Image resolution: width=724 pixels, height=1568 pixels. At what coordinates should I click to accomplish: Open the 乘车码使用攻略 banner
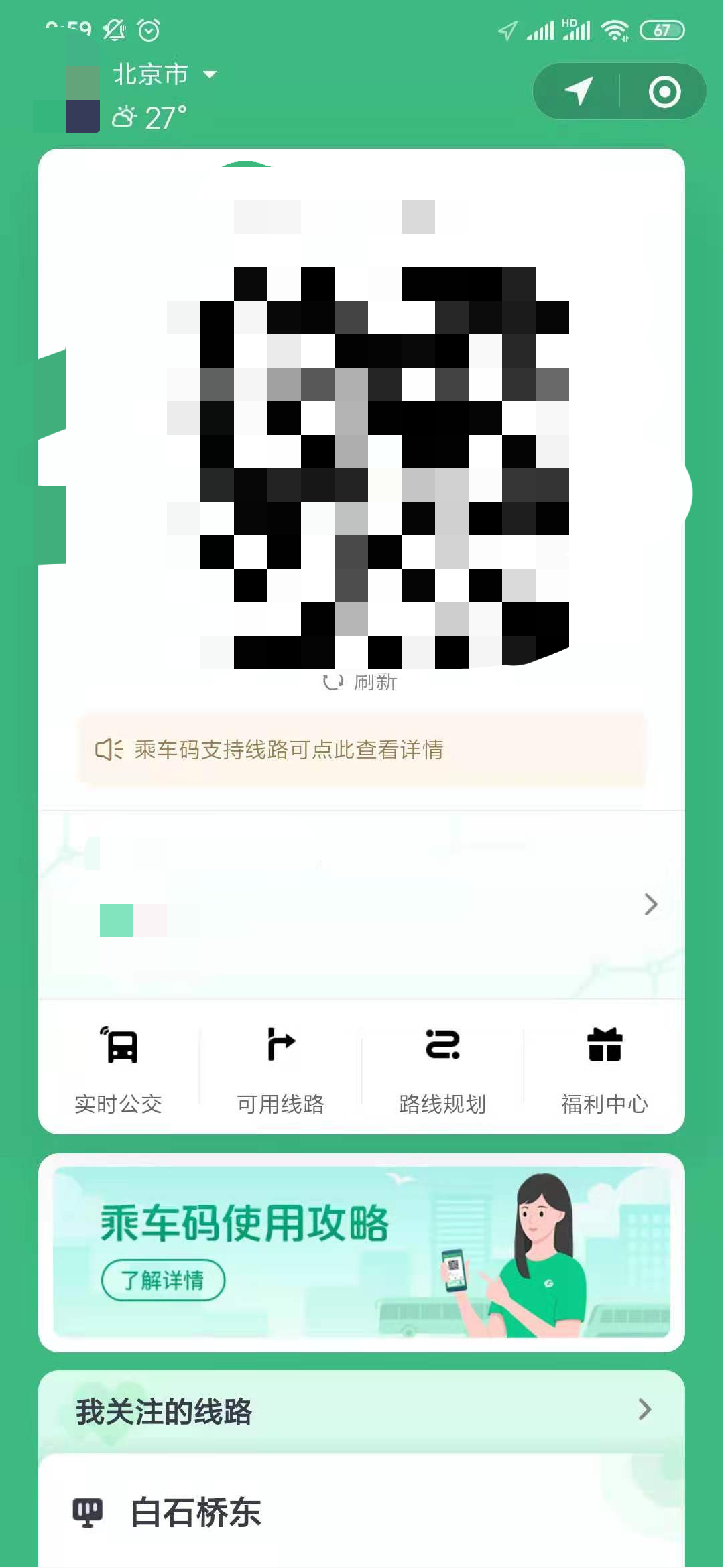[362, 1252]
